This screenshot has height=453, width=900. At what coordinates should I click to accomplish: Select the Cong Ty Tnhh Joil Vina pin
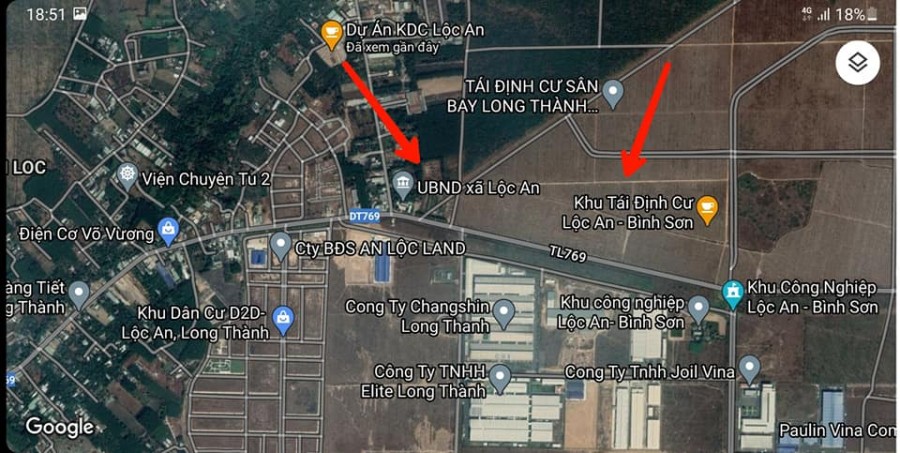749,369
